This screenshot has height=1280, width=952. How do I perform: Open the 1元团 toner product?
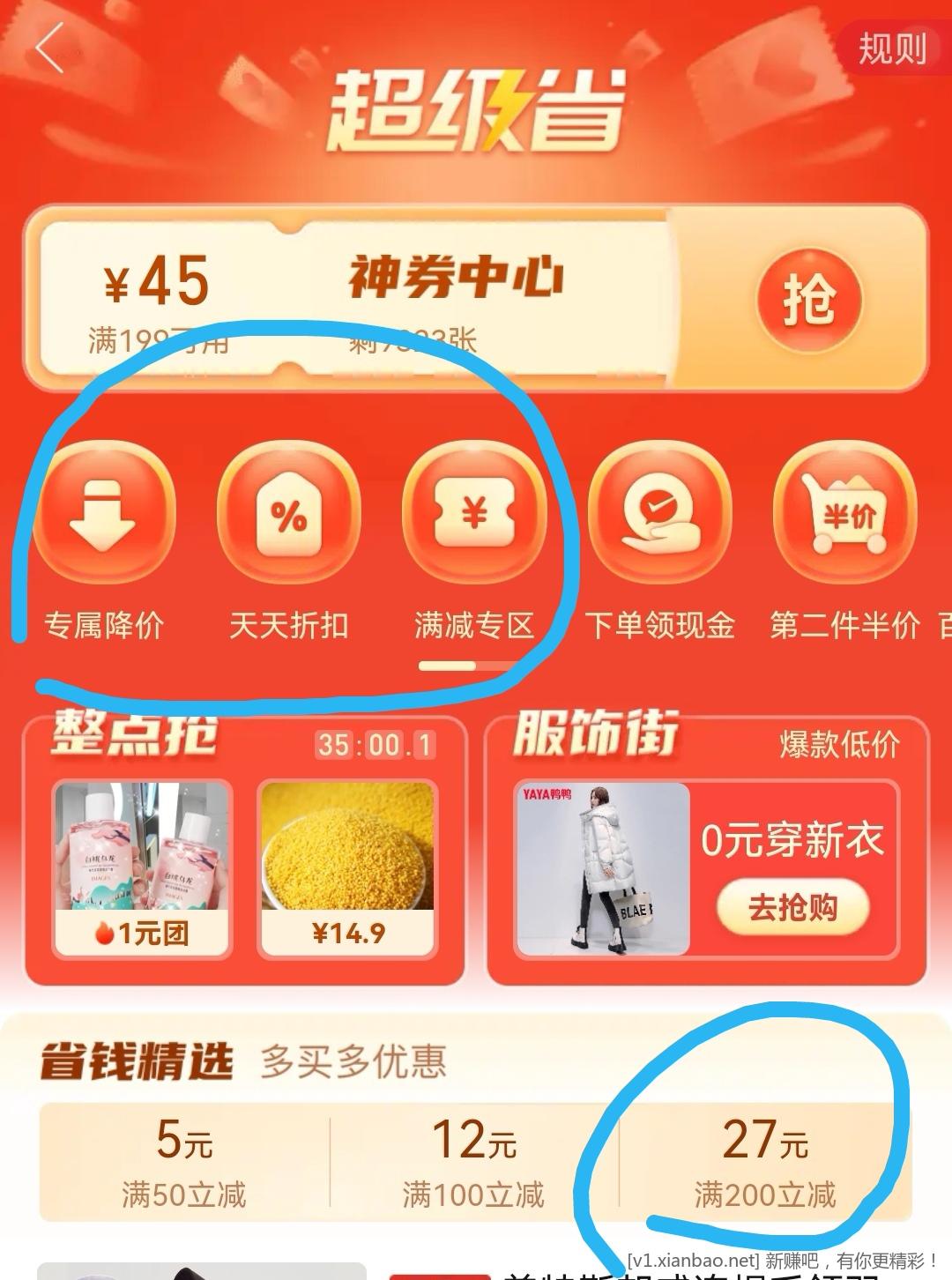[x=143, y=868]
